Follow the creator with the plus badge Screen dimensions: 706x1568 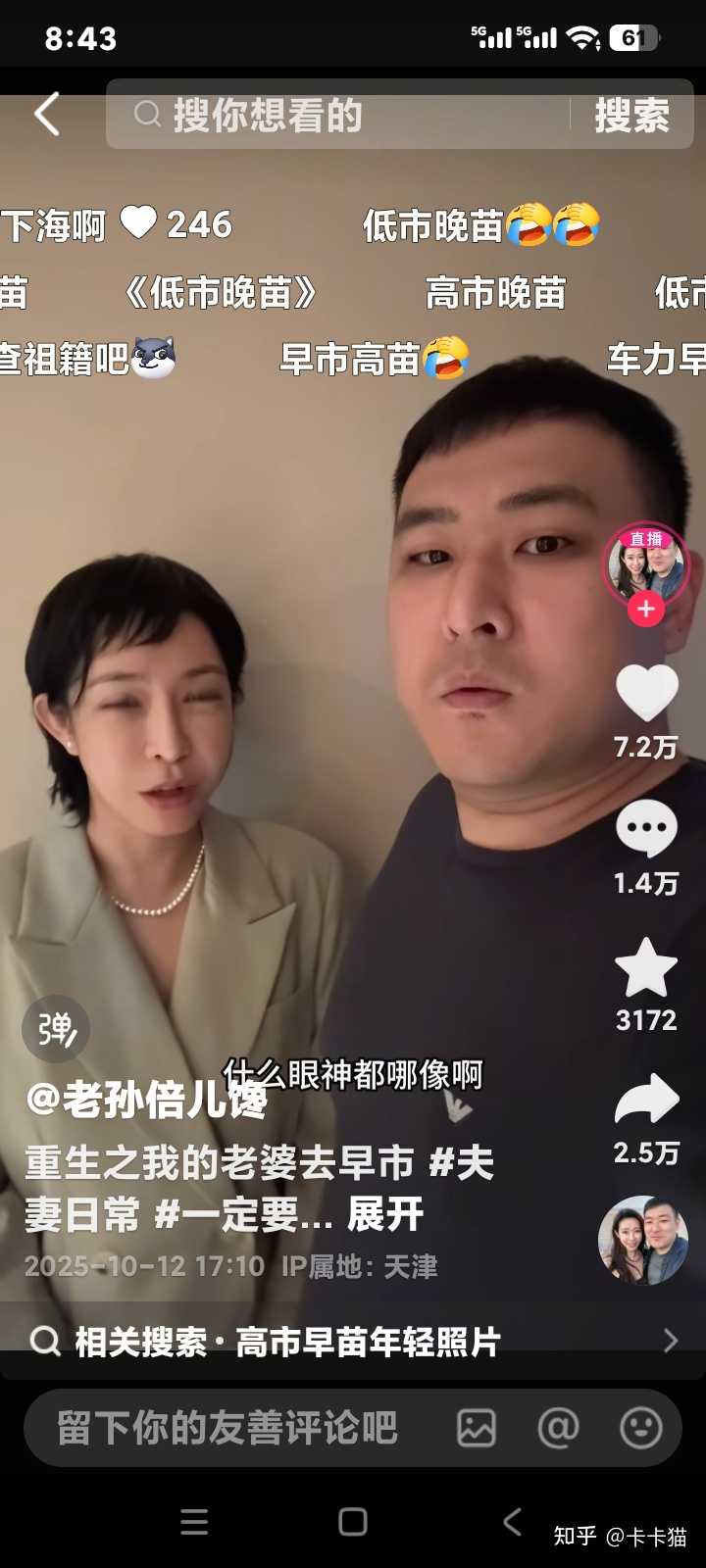(645, 610)
